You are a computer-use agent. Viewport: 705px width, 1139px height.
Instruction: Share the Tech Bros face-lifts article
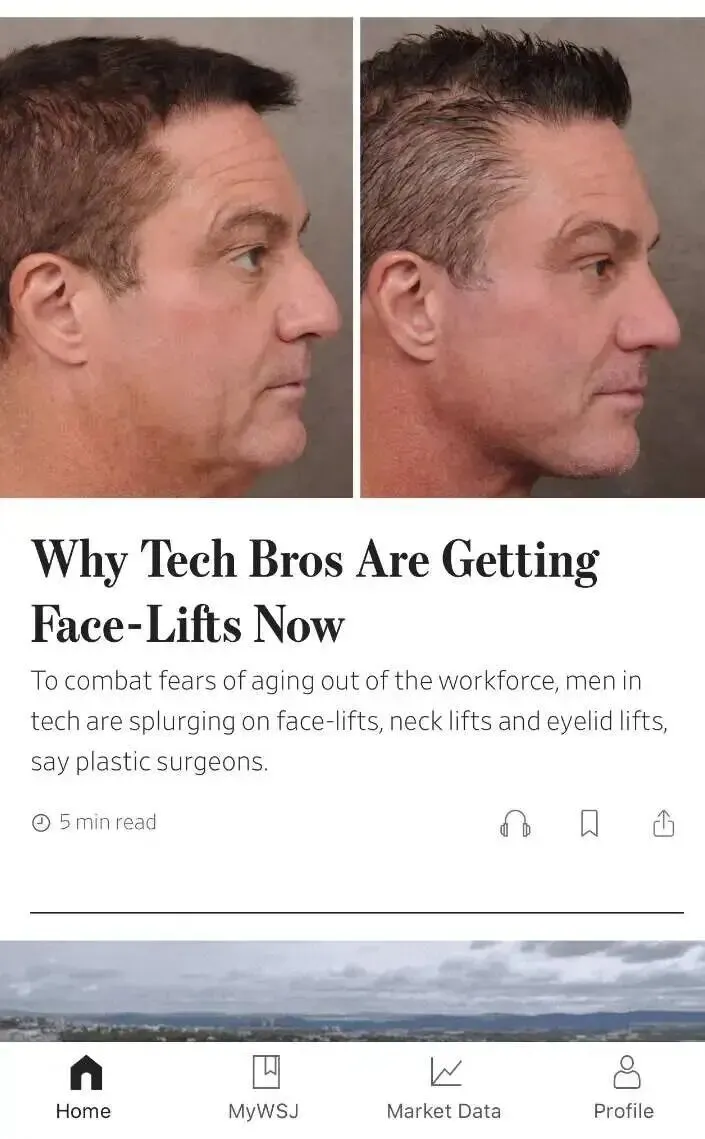pos(664,823)
